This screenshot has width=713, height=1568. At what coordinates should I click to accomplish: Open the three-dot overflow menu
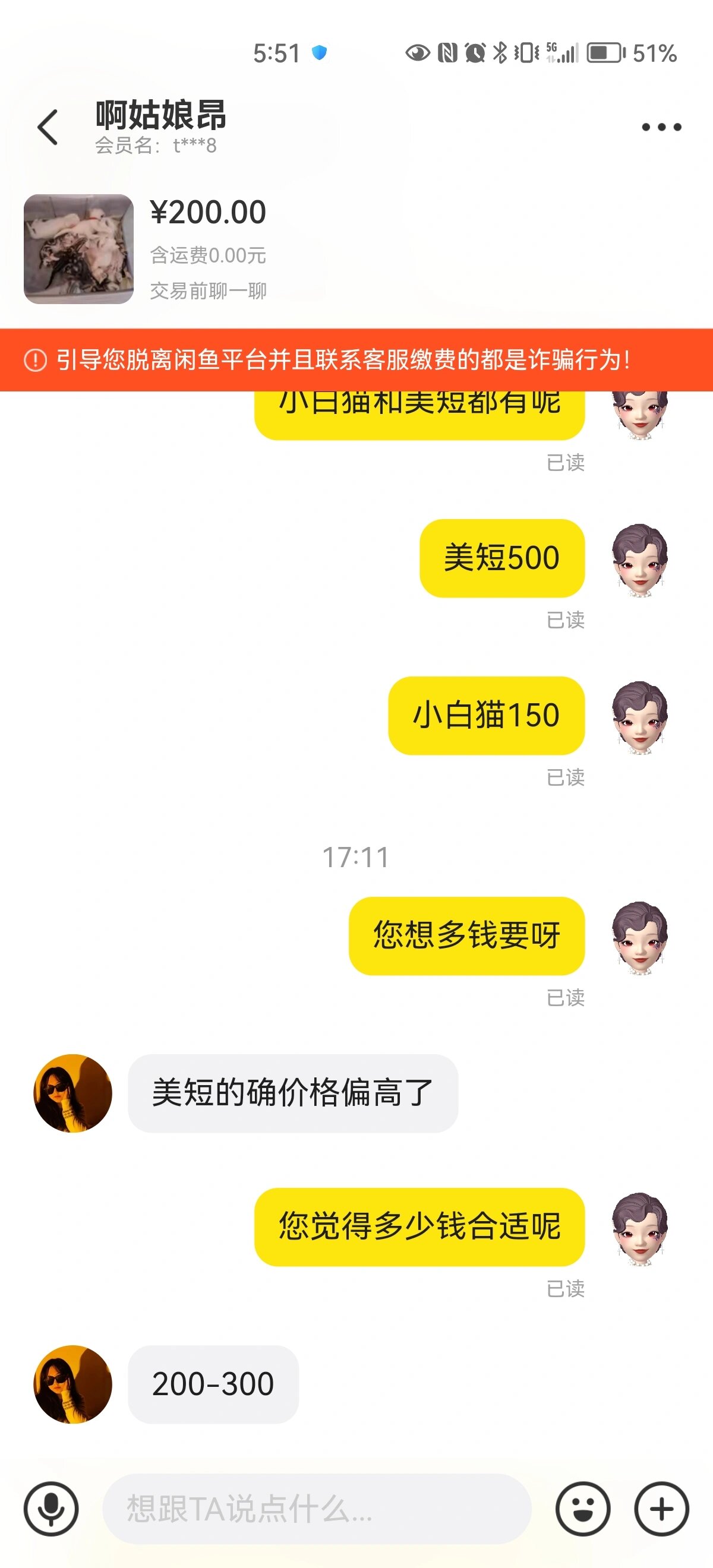(661, 127)
